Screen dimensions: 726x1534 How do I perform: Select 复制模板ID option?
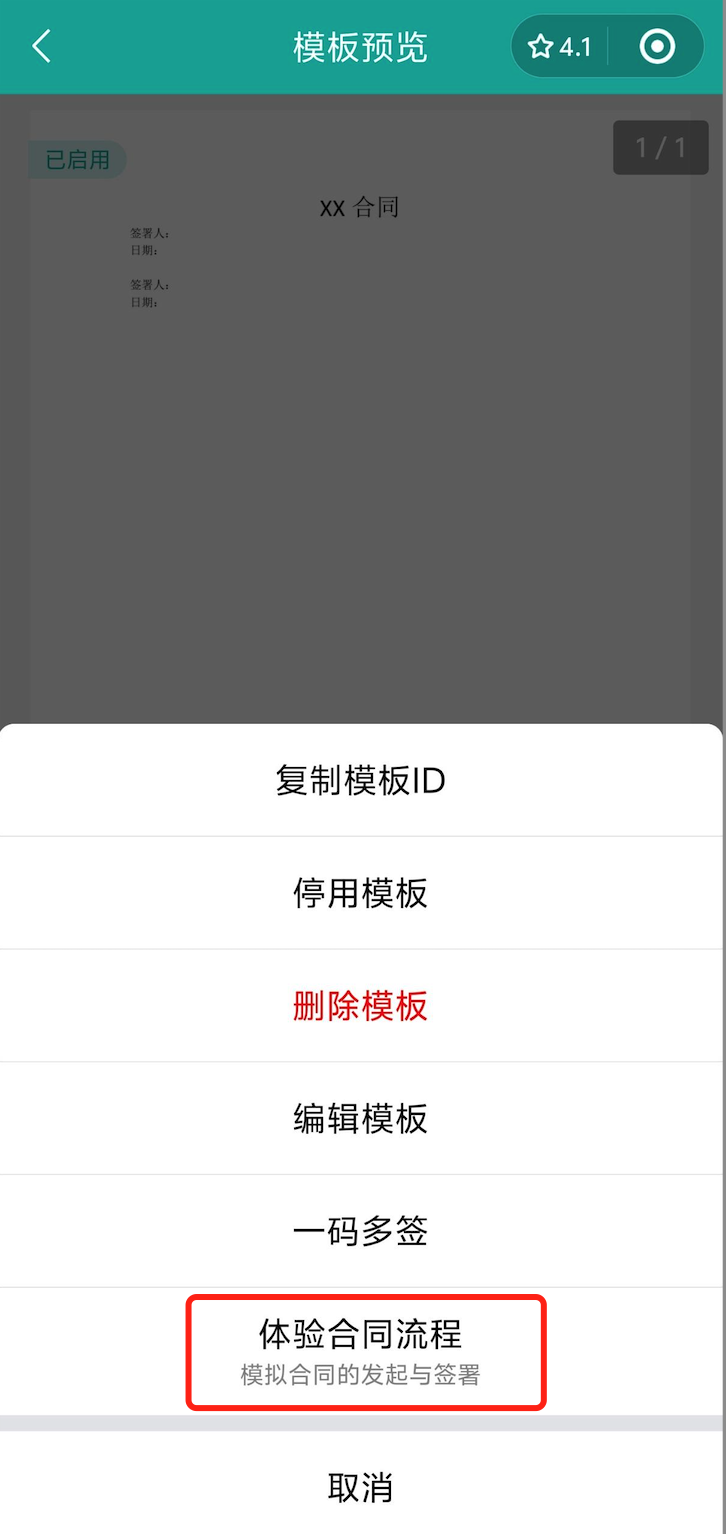pyautogui.click(x=361, y=780)
